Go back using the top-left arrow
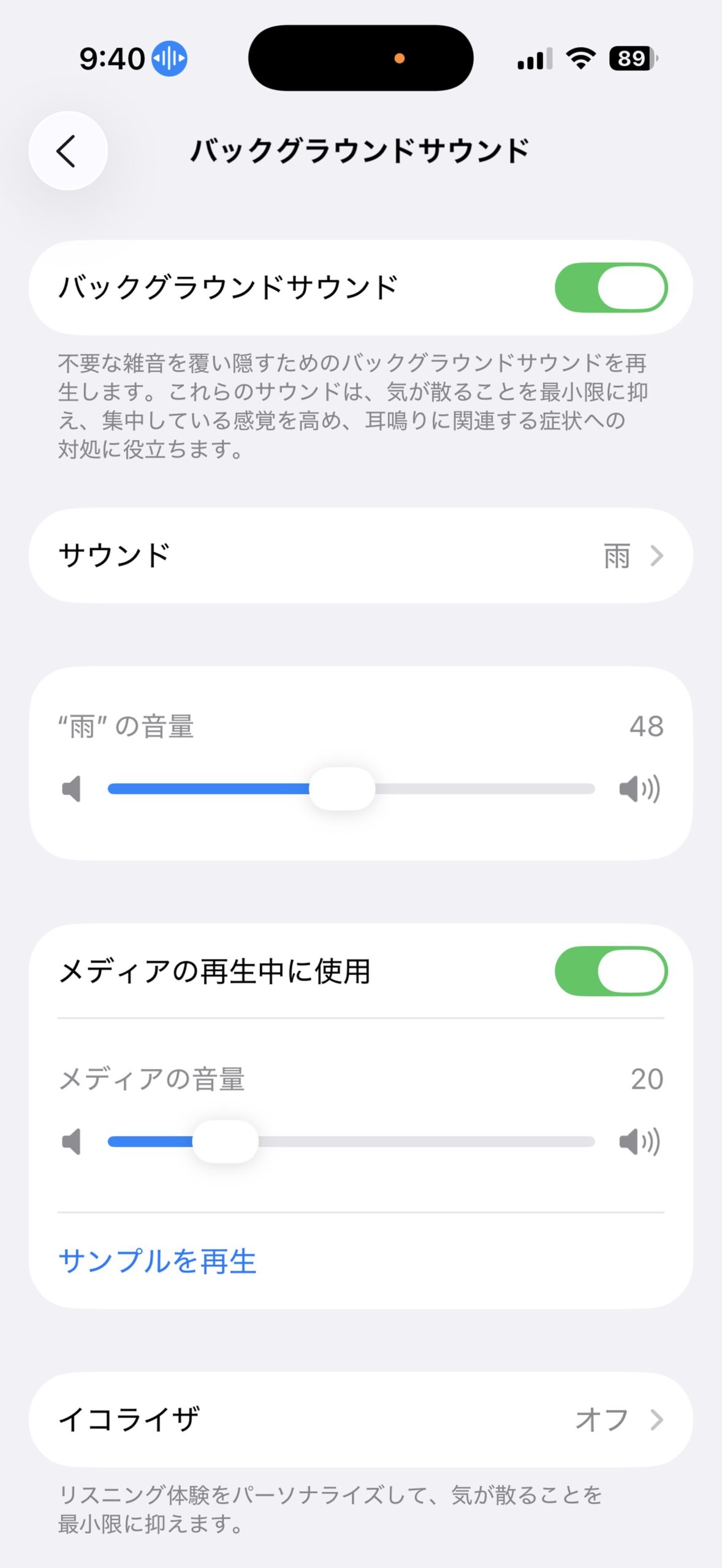 pos(67,151)
